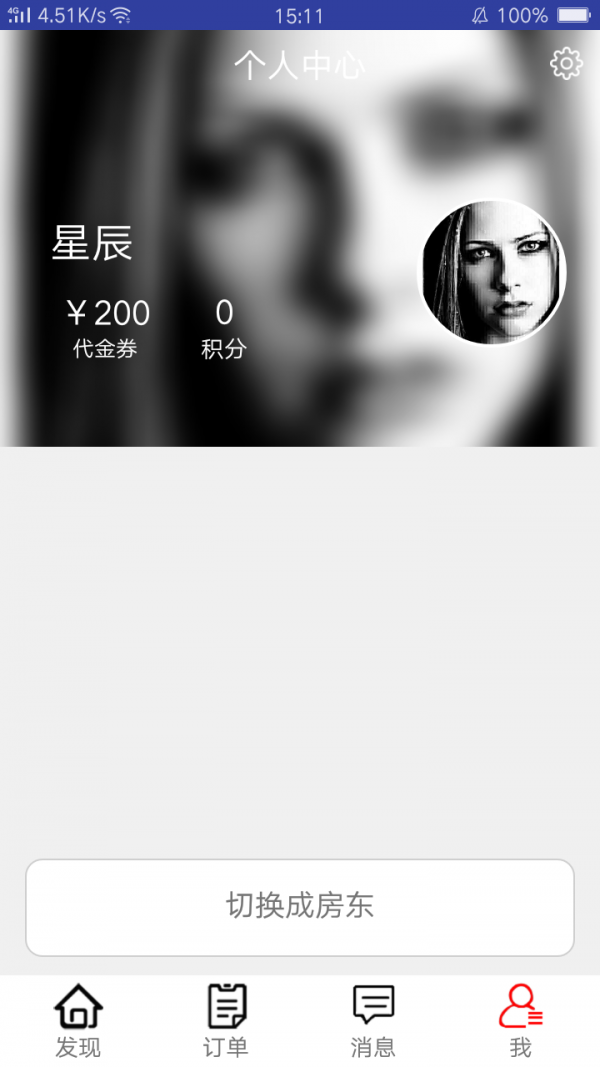Select the 我 tab
Screen dimensions: 600x1067
click(x=520, y=1019)
